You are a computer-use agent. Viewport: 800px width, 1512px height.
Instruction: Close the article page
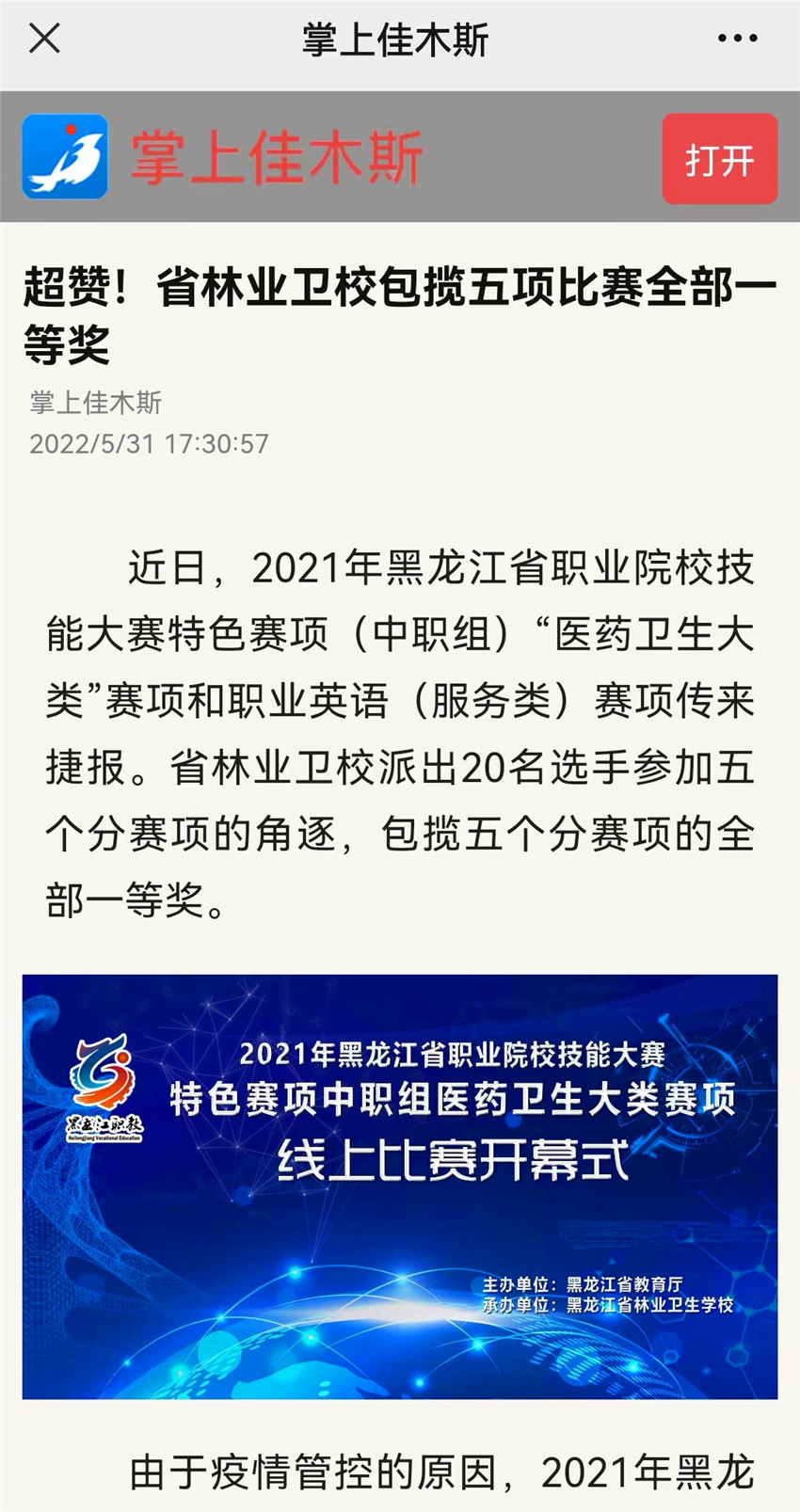pyautogui.click(x=44, y=40)
